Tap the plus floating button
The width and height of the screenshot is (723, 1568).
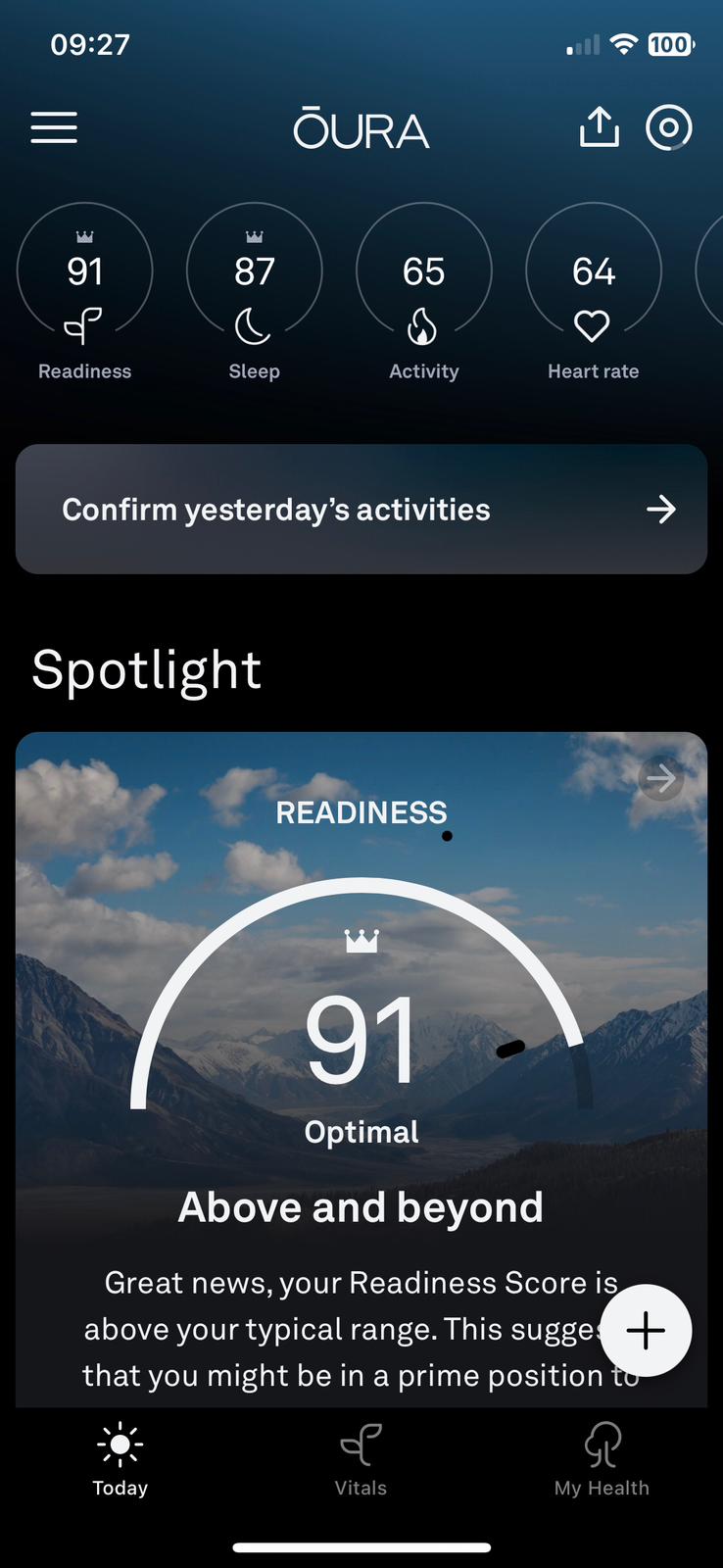pyautogui.click(x=646, y=1330)
